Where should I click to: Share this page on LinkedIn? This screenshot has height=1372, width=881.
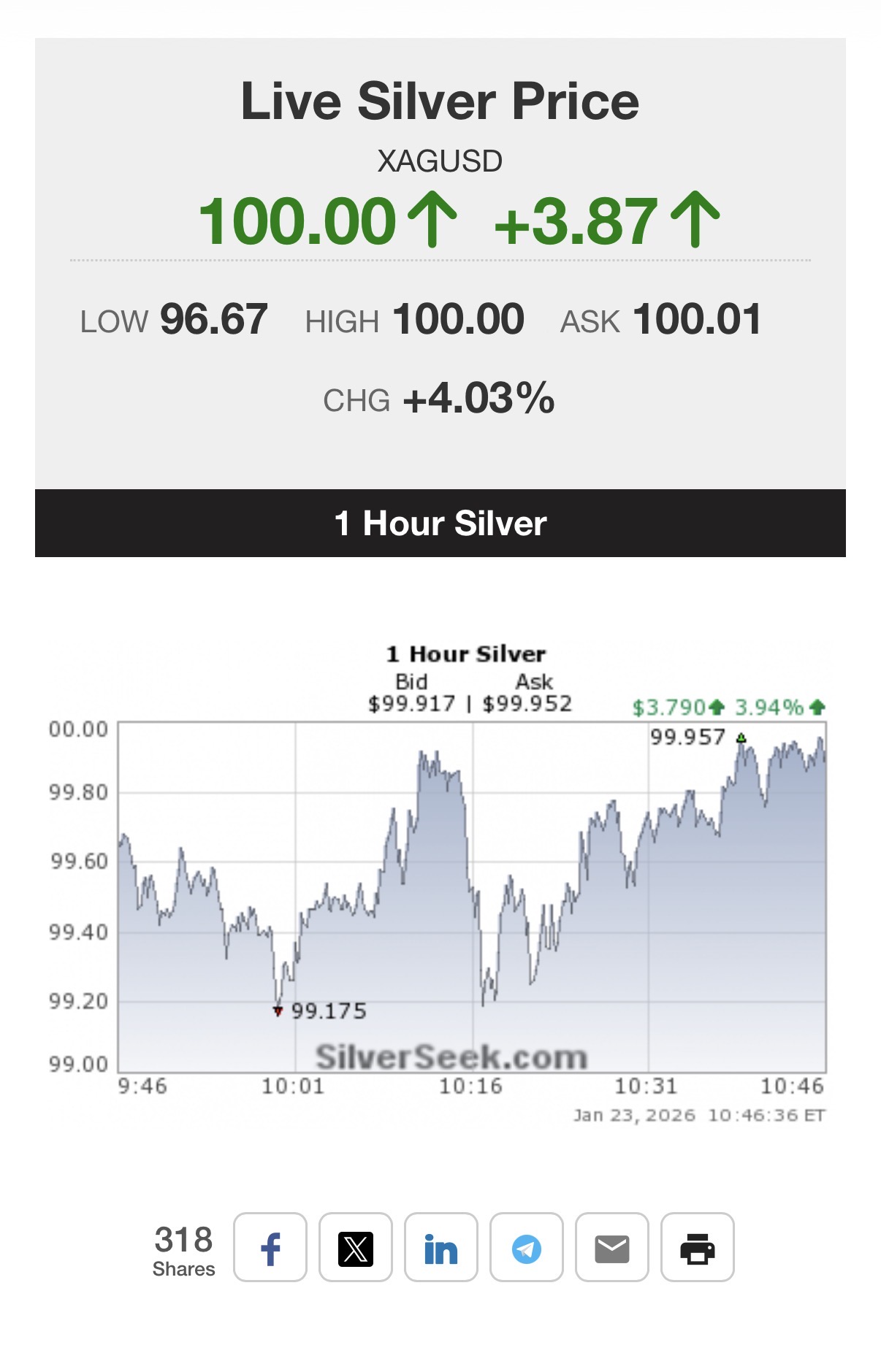[441, 1247]
